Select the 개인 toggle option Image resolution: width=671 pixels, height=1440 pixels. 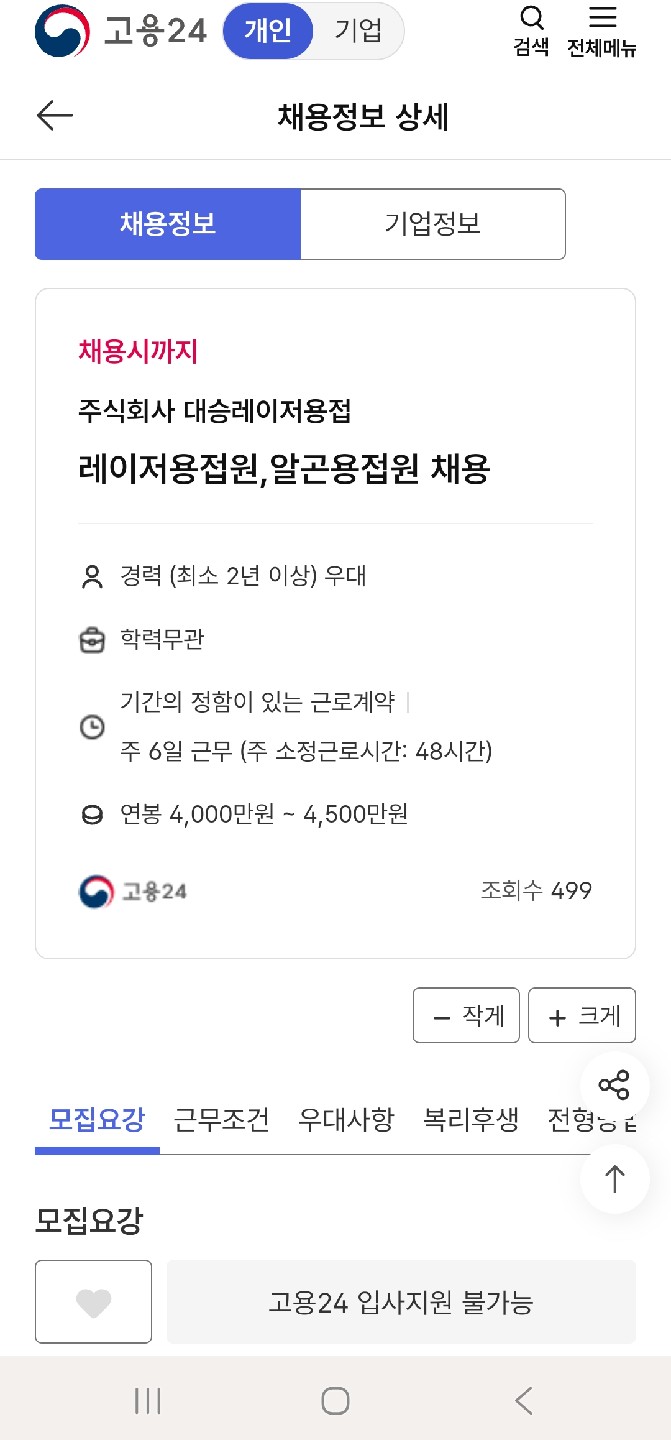point(267,31)
